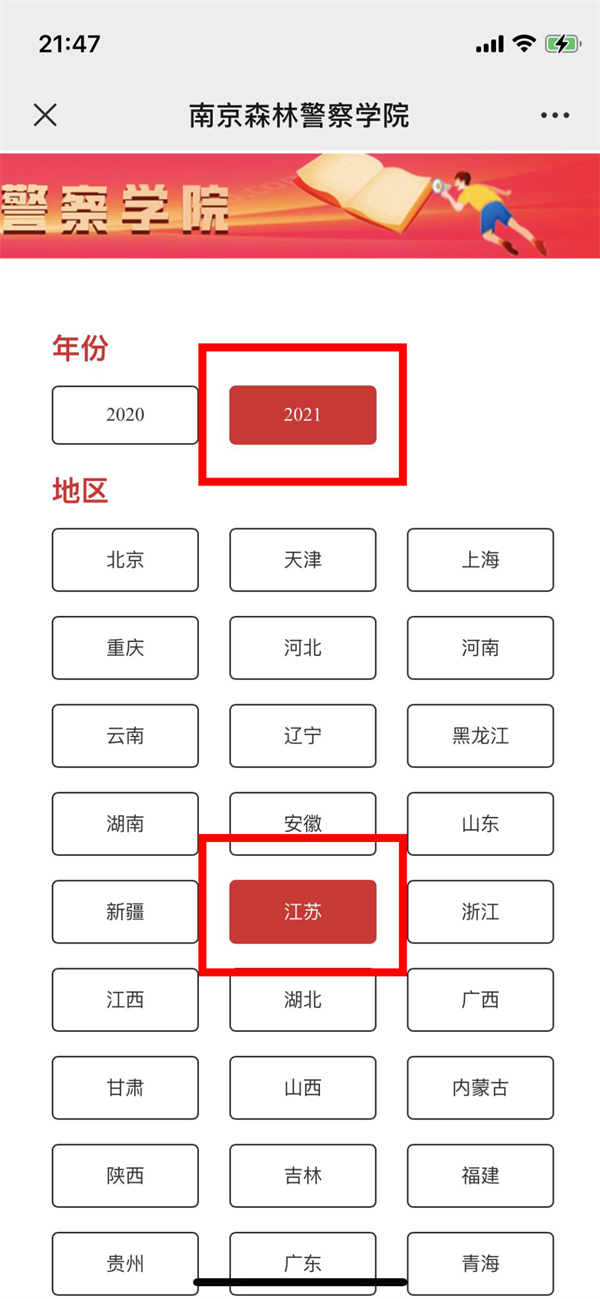The width and height of the screenshot is (600, 1299).
Task: Choose 北京 region
Action: tap(125, 560)
